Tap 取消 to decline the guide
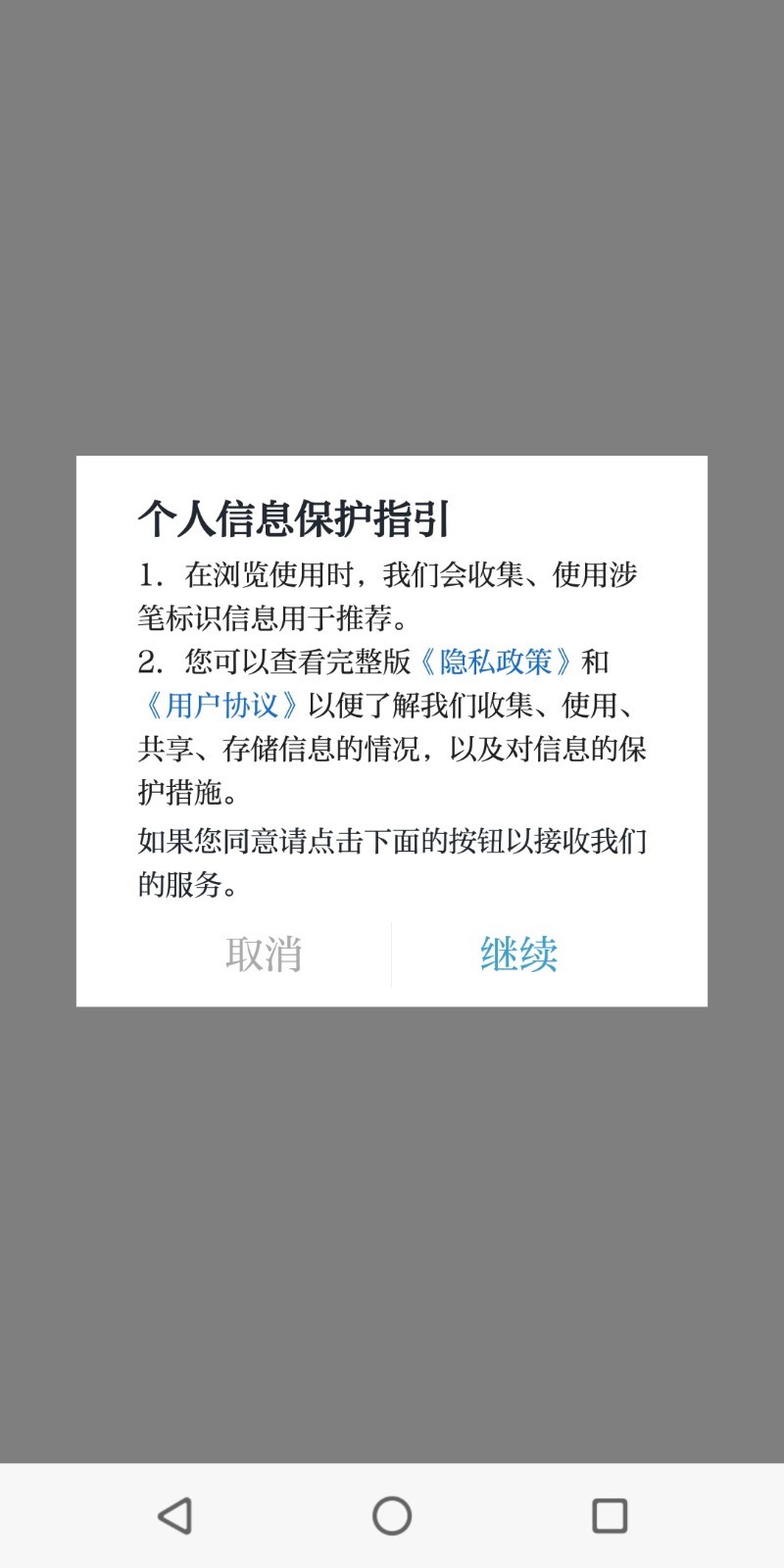The width and height of the screenshot is (784, 1568). click(264, 954)
